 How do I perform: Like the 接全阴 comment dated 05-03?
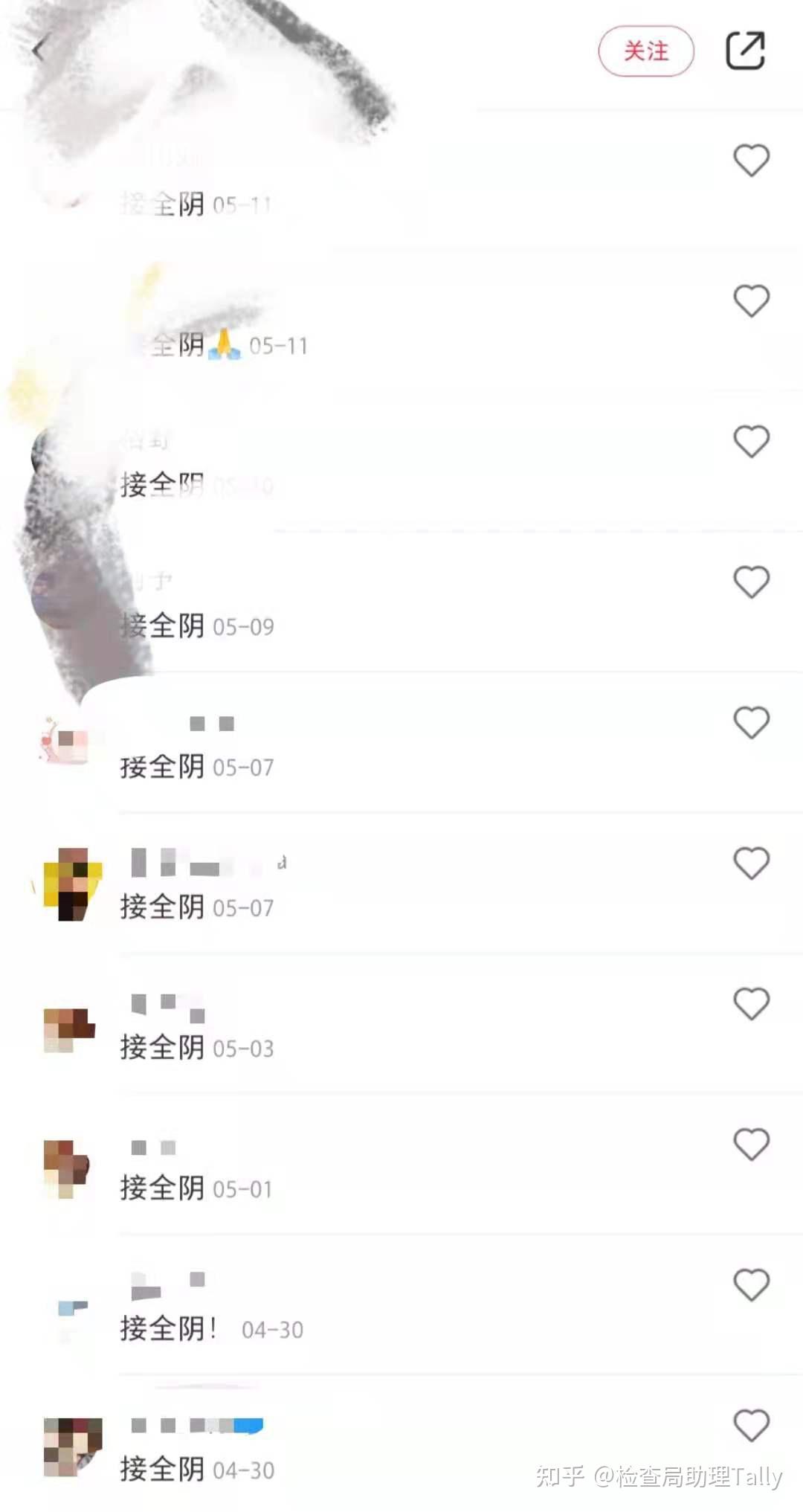[x=751, y=1004]
